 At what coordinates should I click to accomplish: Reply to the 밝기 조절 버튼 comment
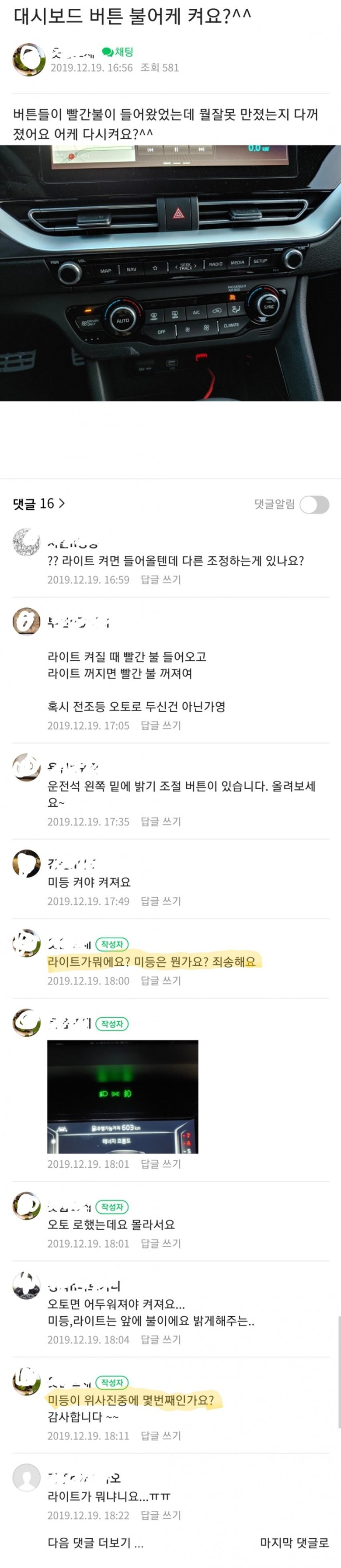tap(161, 821)
